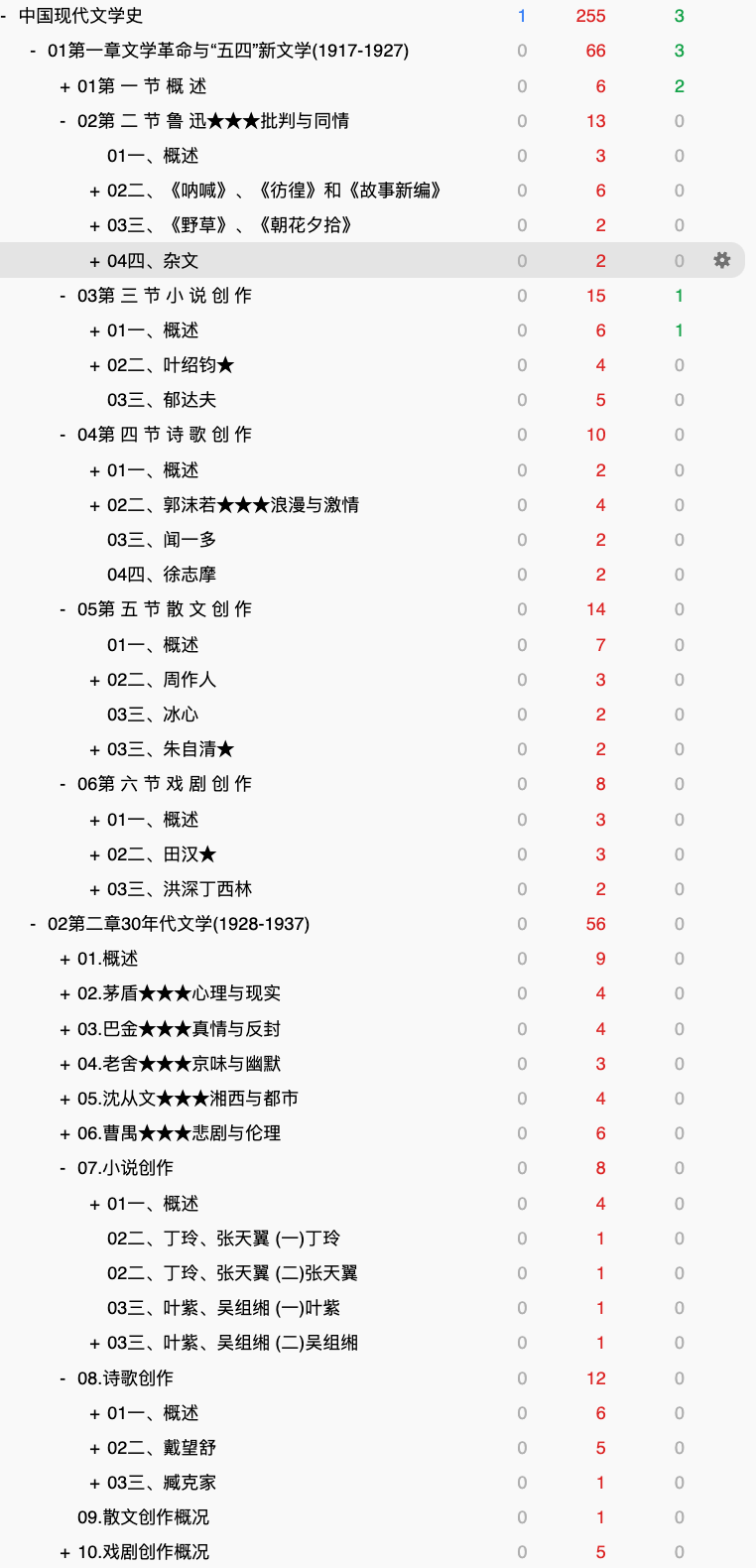This screenshot has height=1568, width=756.
Task: Open deck 04.老舍★★★京味与幽默
Action: click(180, 1064)
